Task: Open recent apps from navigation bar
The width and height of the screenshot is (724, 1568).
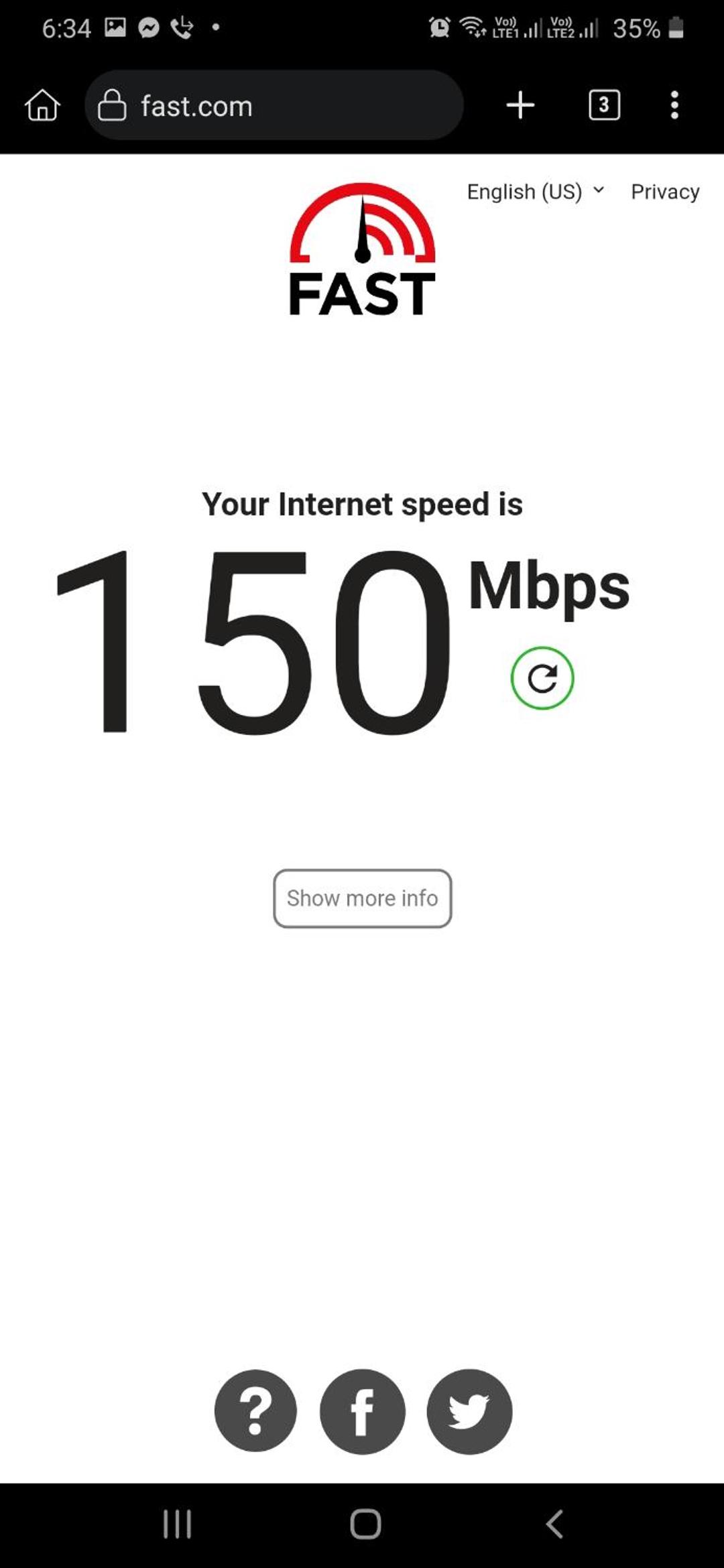Action: (x=177, y=1524)
